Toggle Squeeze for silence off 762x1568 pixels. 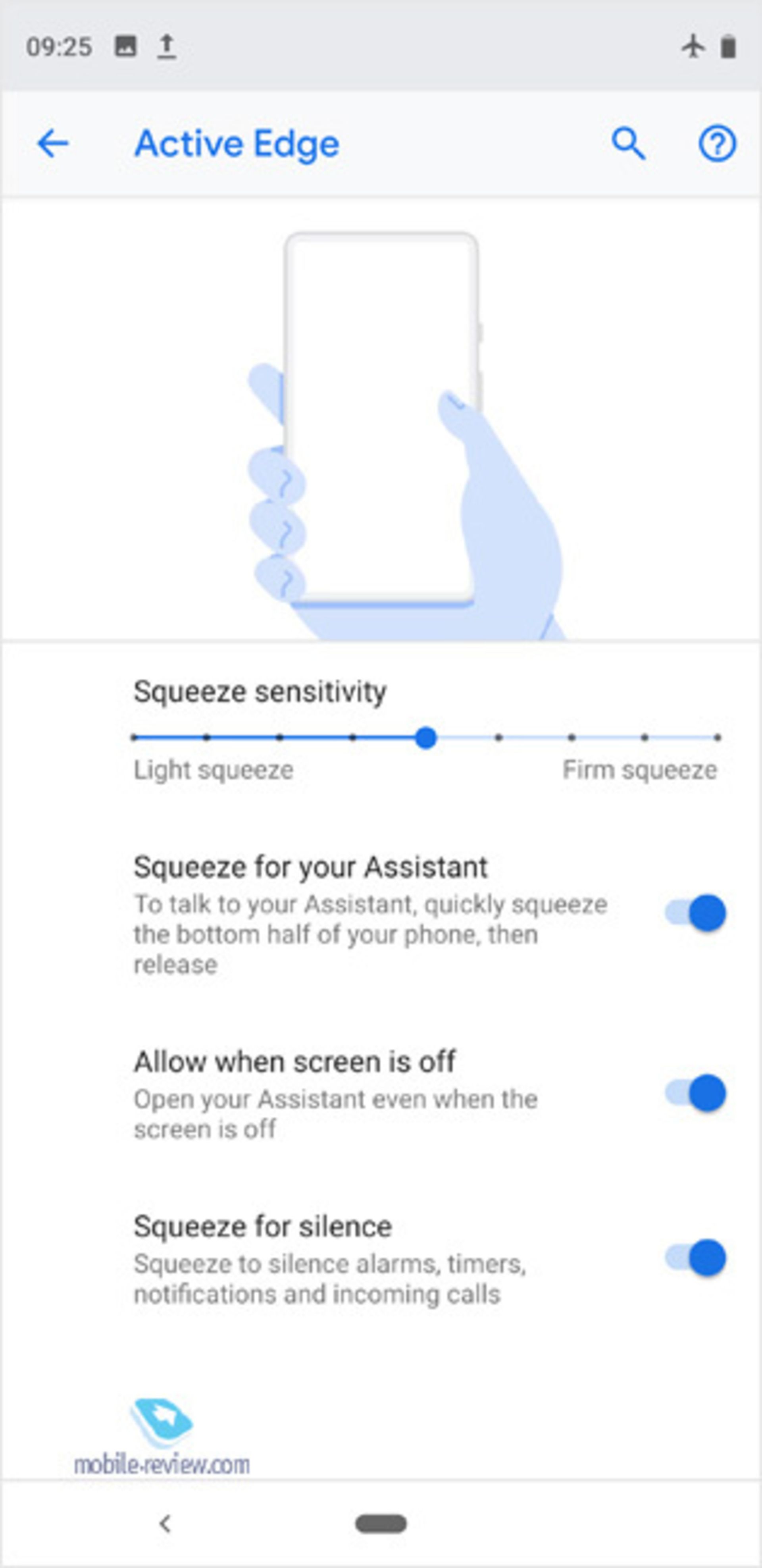coord(695,1258)
